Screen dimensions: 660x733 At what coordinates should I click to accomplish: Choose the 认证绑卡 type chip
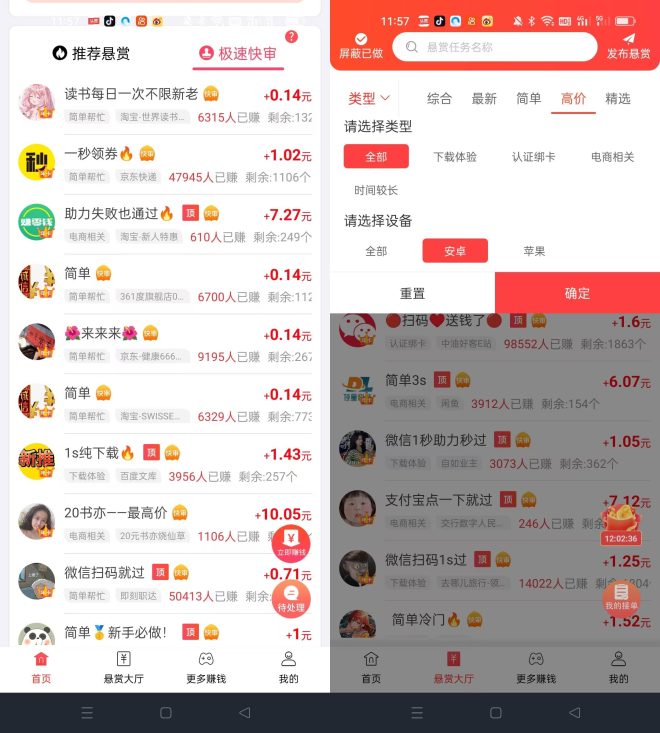point(533,157)
